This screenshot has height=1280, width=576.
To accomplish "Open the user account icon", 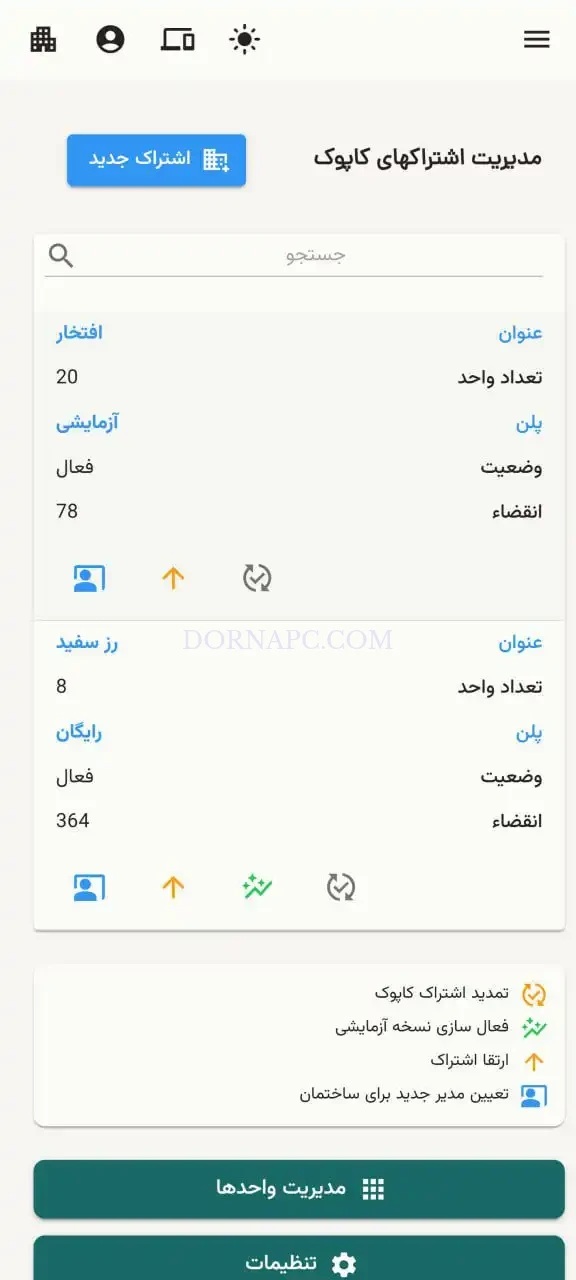I will pos(110,39).
